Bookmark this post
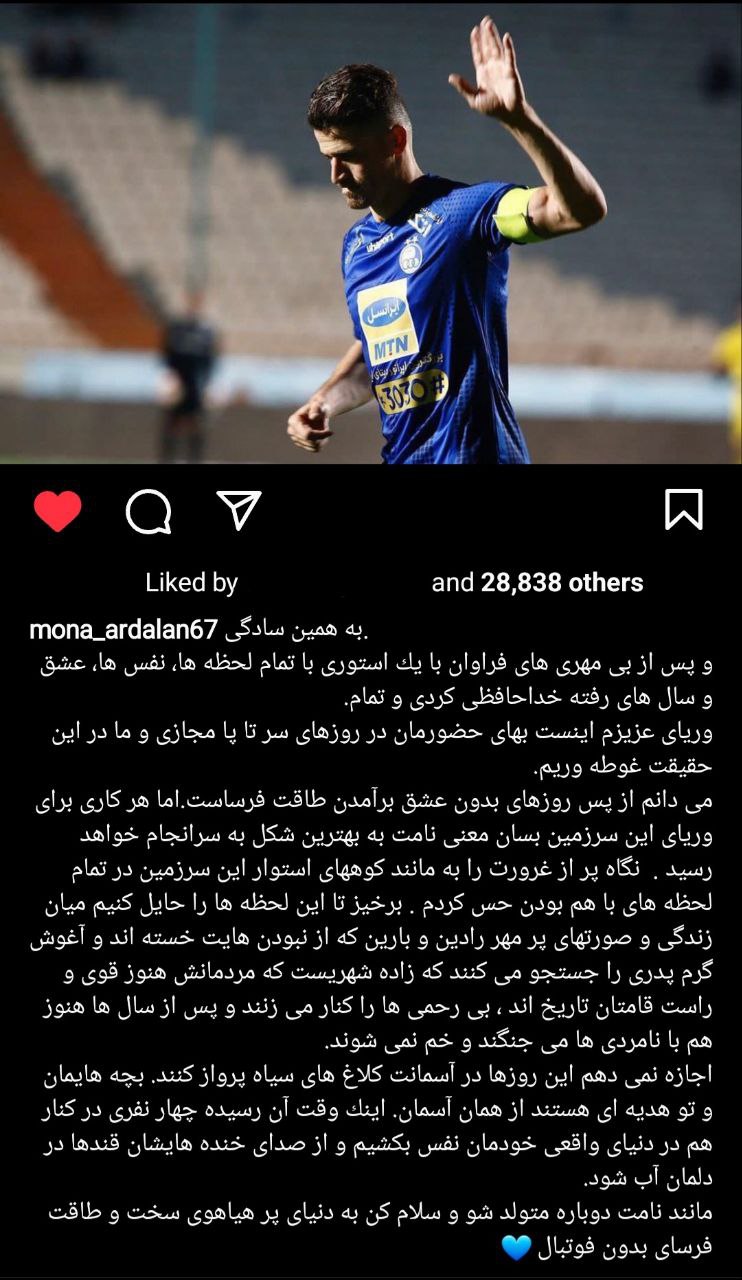The height and width of the screenshot is (1280, 742). click(684, 510)
